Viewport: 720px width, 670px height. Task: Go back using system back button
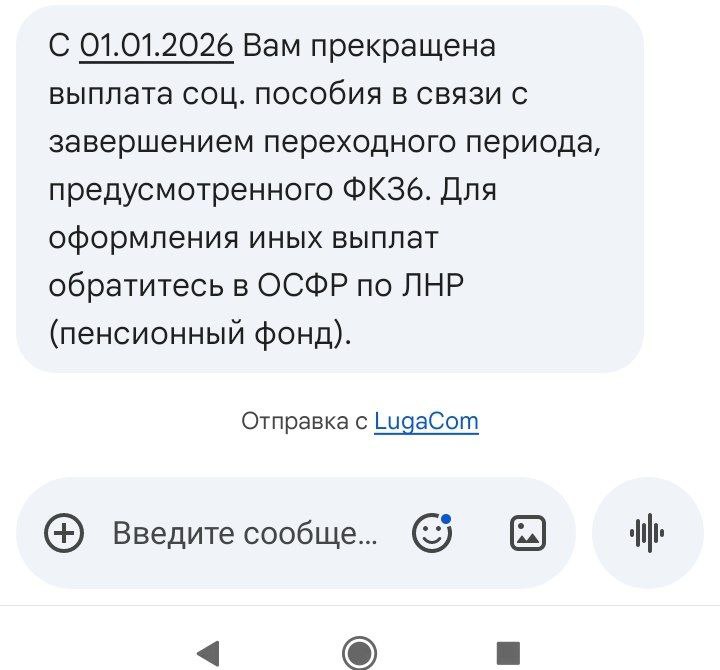pos(208,654)
